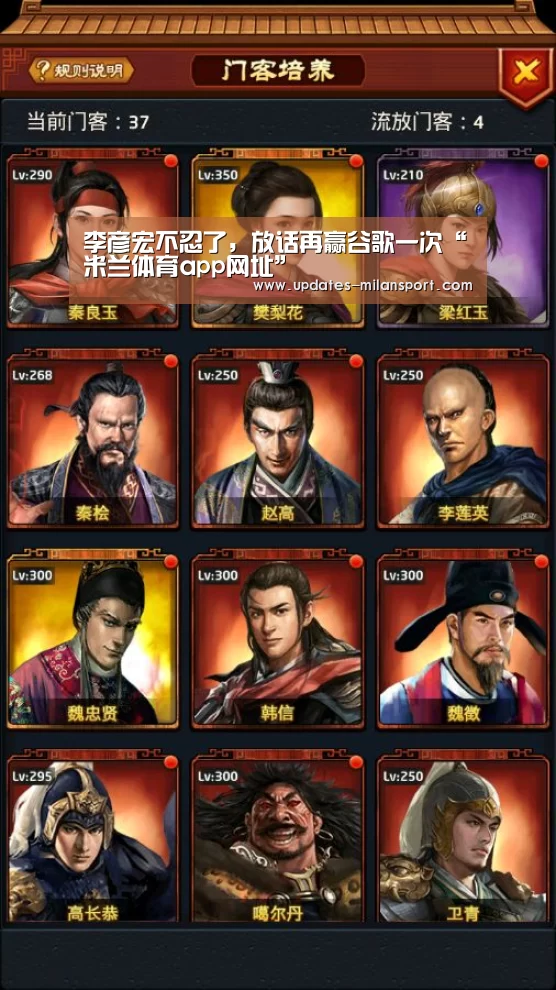
Task: Open the 规则说明 rules help button
Action: [x=81, y=71]
